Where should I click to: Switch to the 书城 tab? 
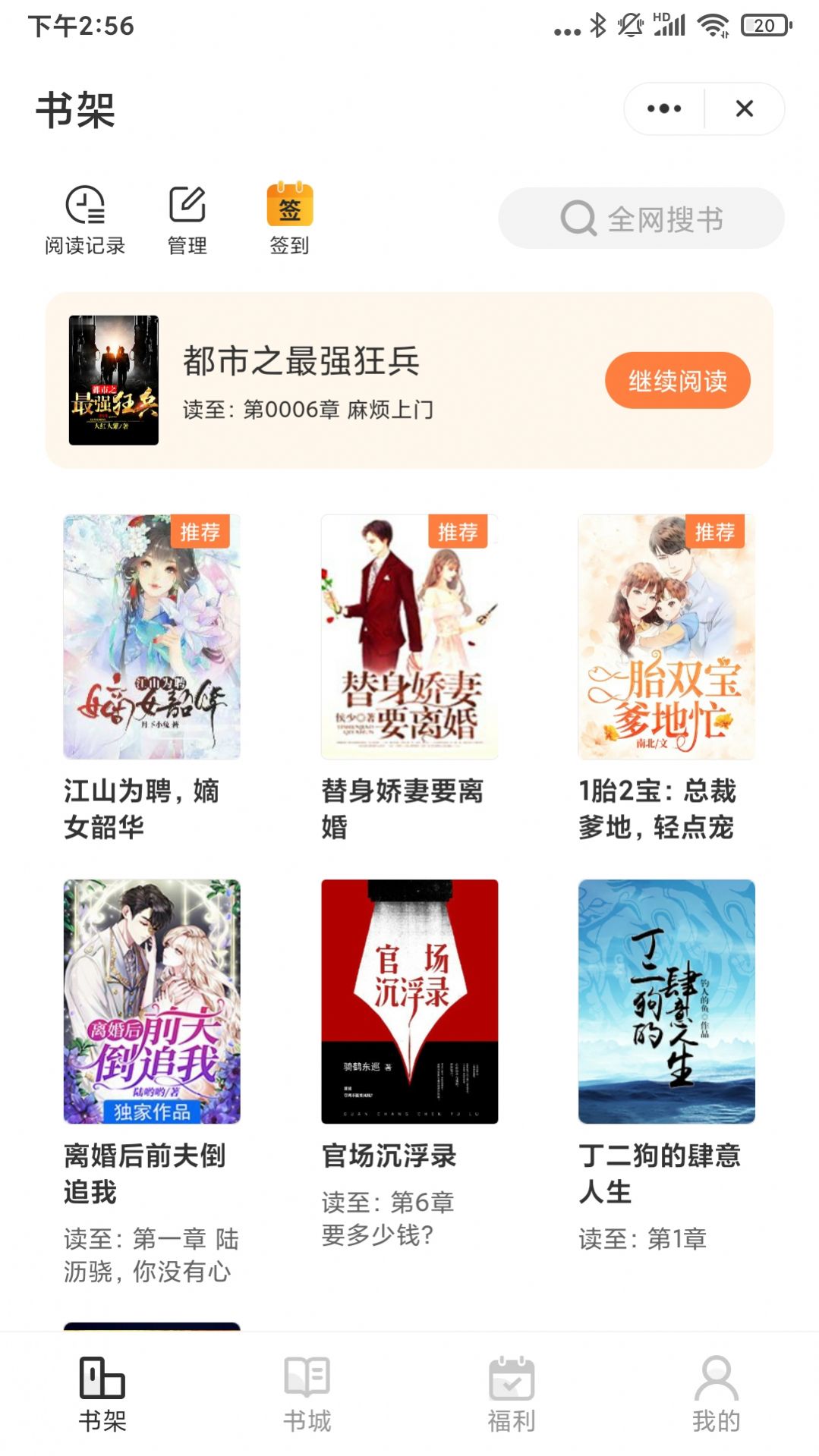click(307, 1394)
